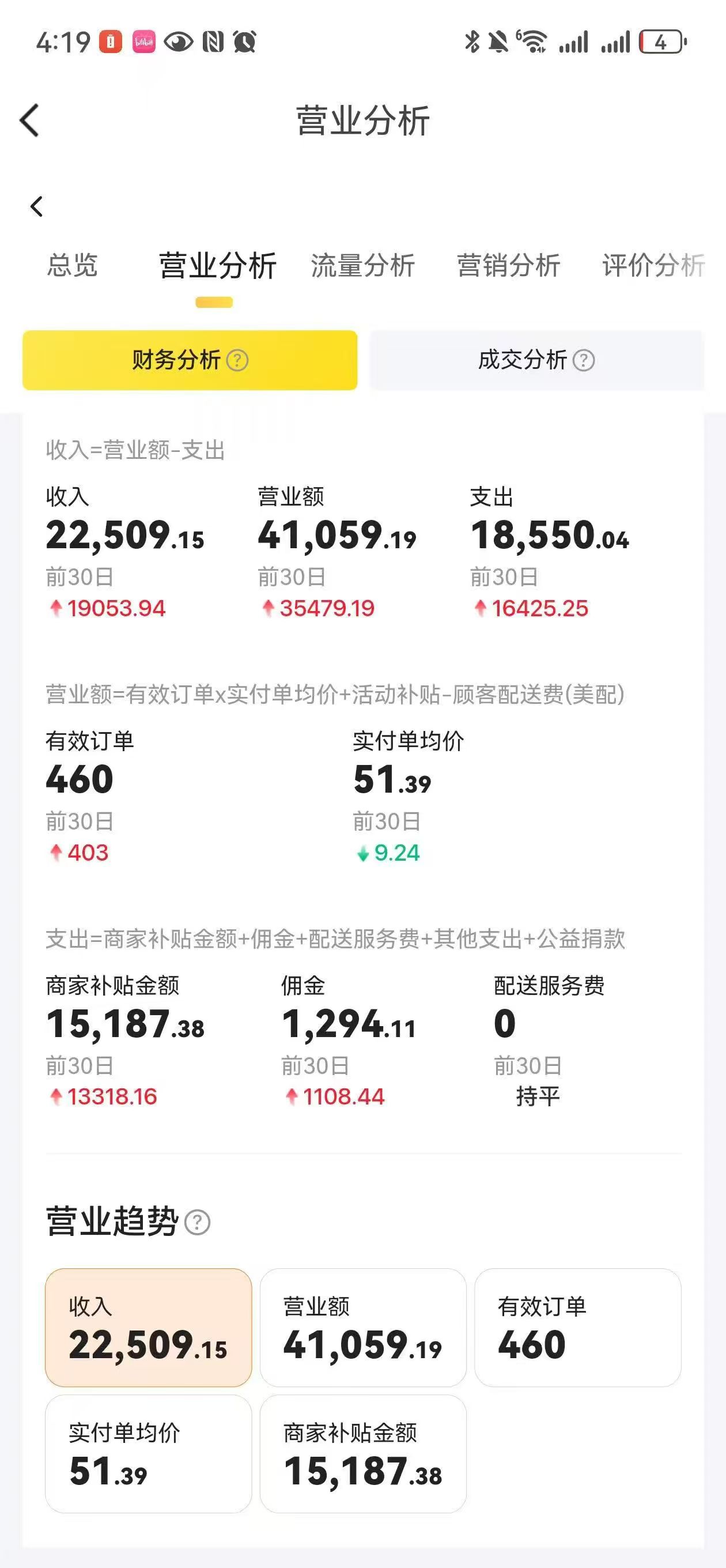The width and height of the screenshot is (726, 1568).
Task: Open the 流量分析 tab
Action: pos(362,266)
